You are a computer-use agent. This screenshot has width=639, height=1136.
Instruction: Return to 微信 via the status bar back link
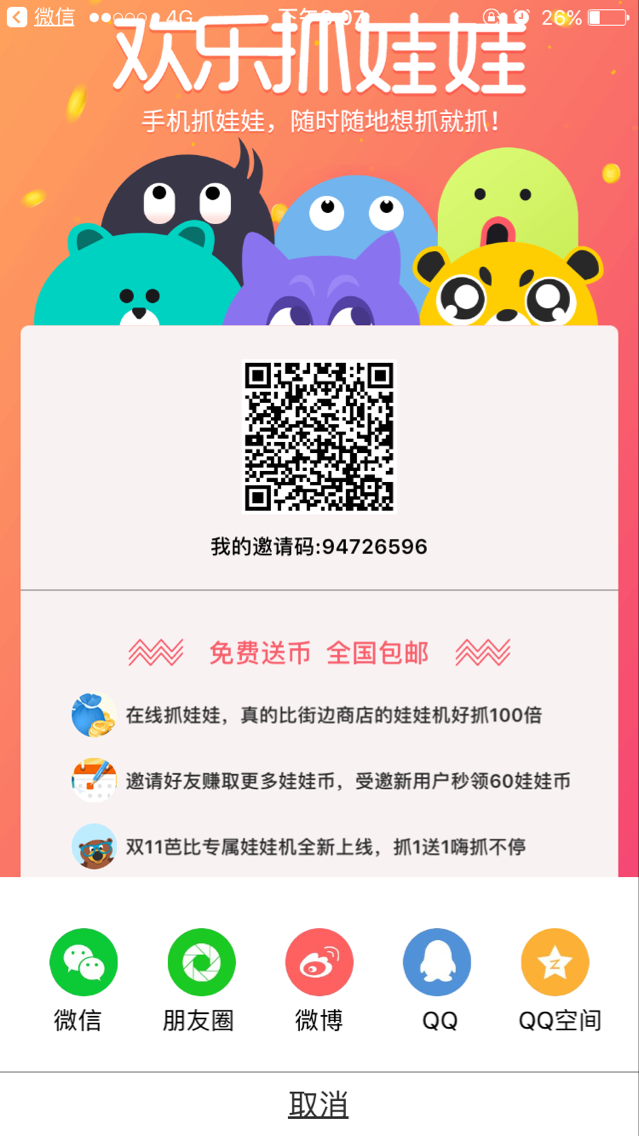(x=42, y=17)
